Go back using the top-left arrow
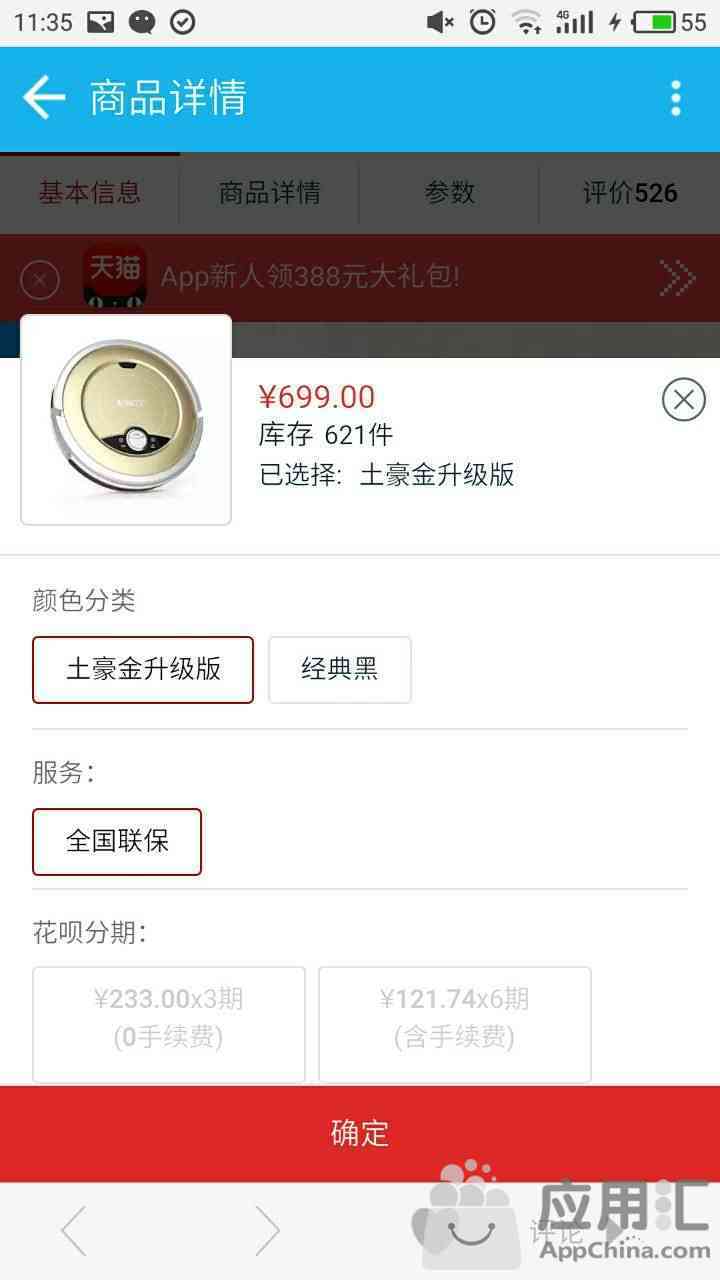 point(44,98)
